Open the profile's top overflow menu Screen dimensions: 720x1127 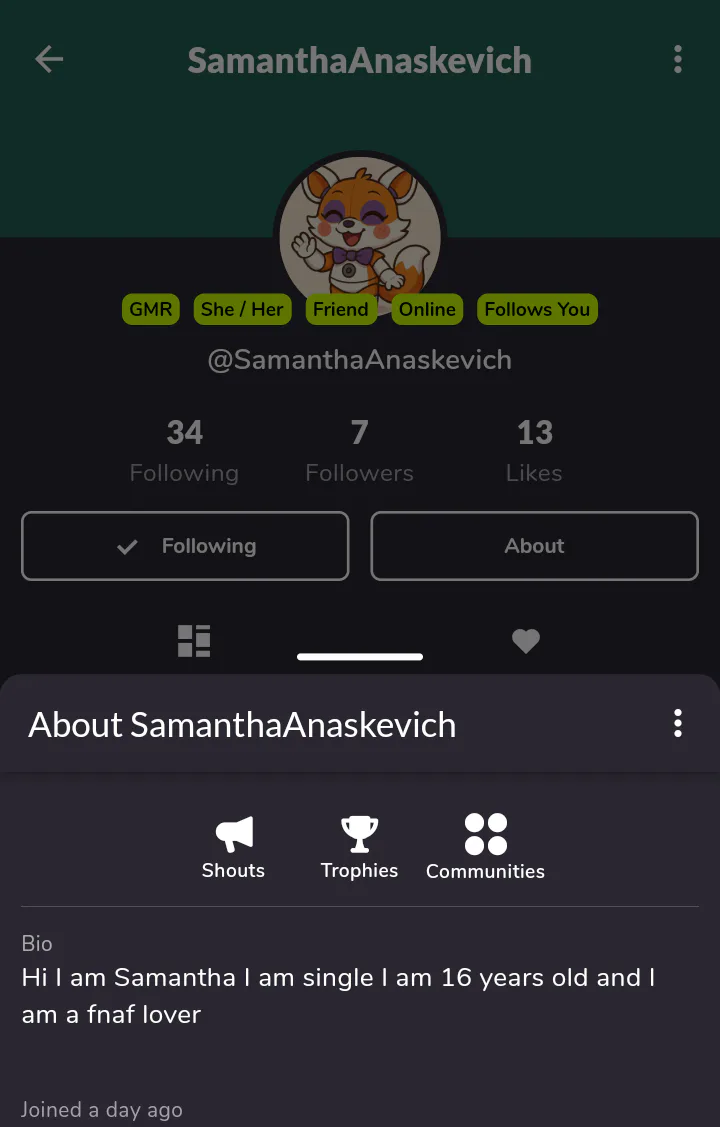click(678, 60)
